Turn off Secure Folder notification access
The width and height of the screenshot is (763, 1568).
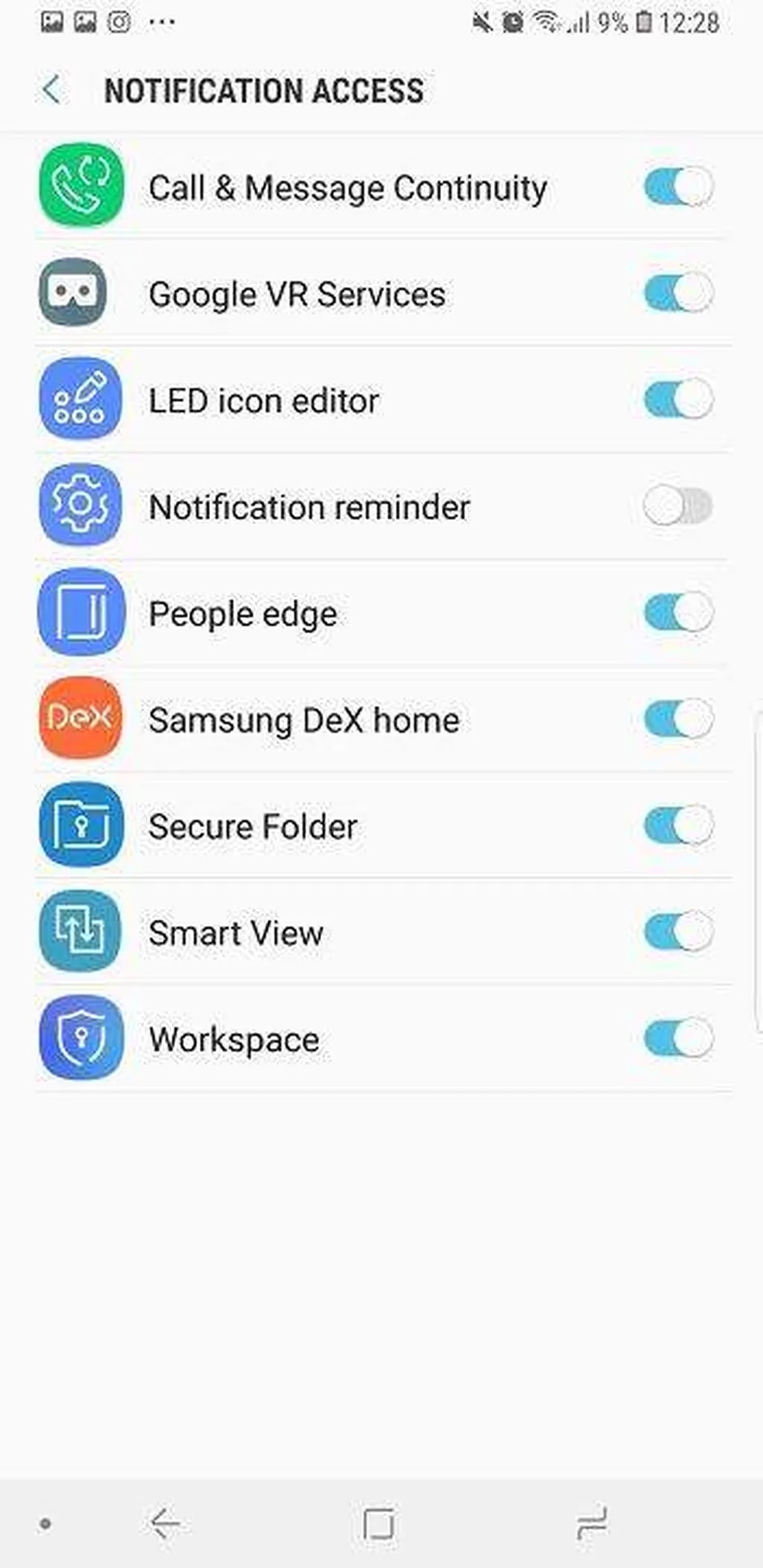pos(678,826)
